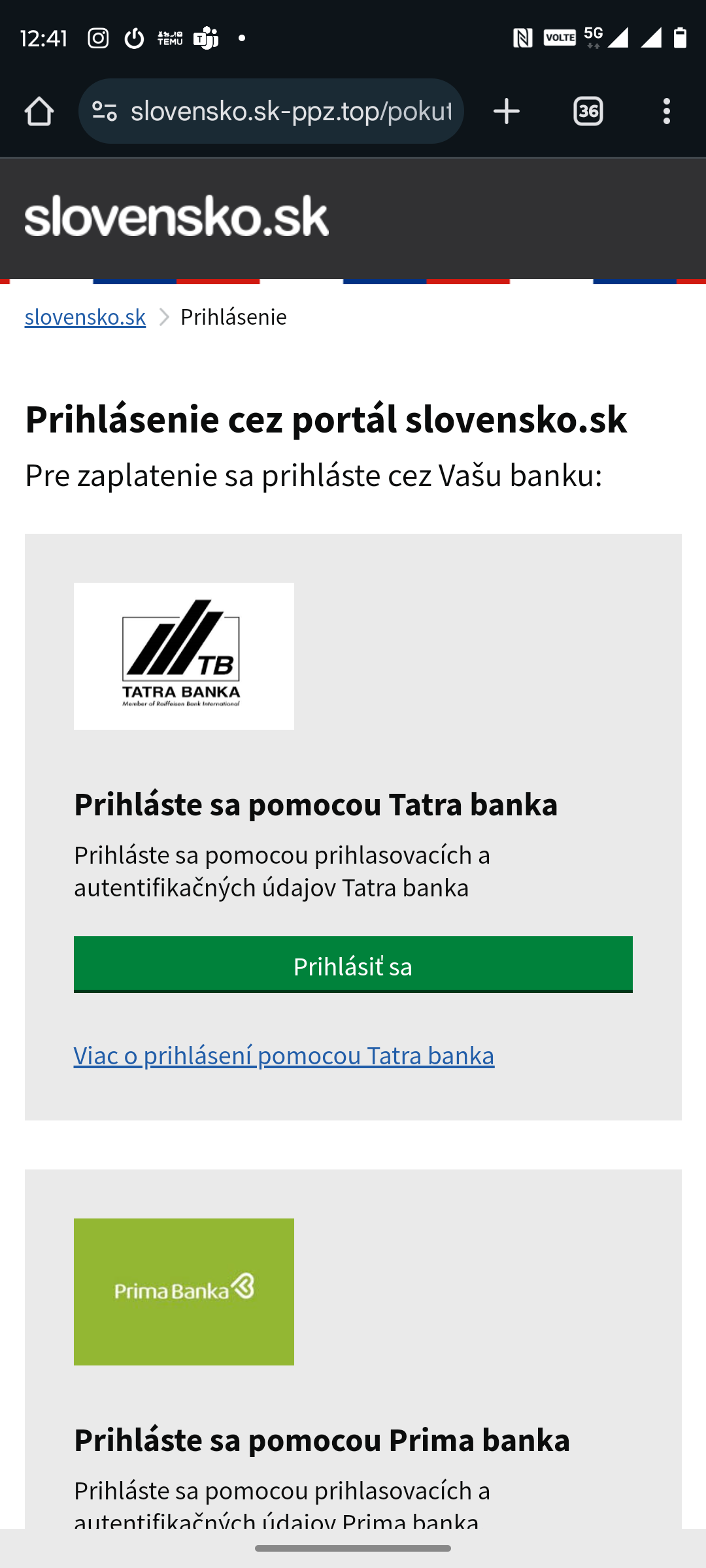
Task: Follow the slovensko.sk breadcrumb link
Action: (85, 318)
